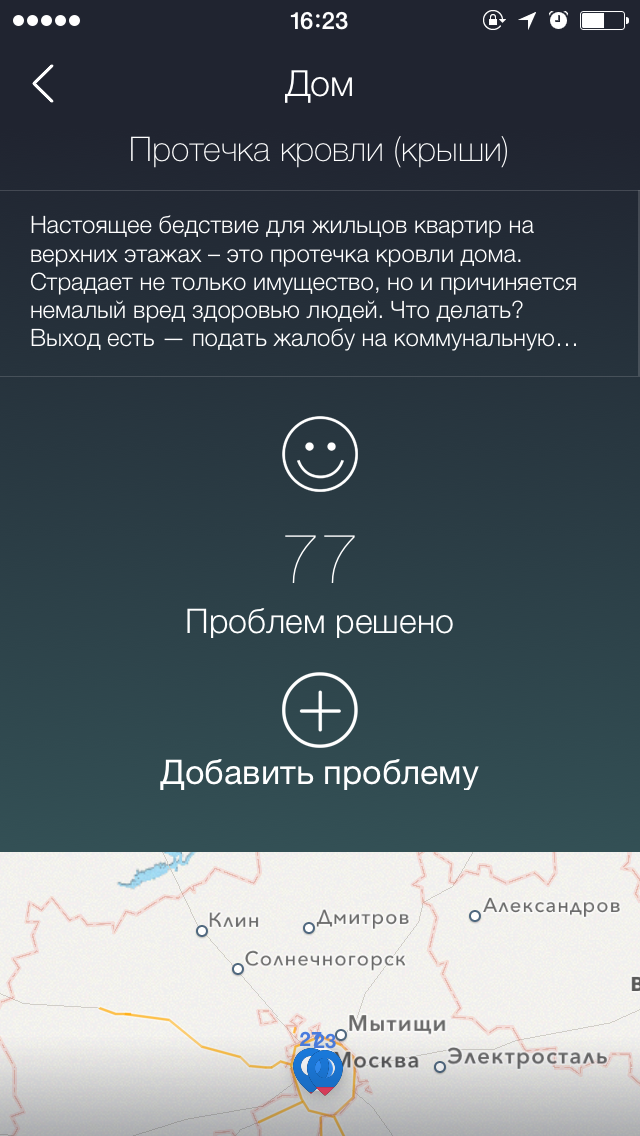Screen dimensions: 640x1136
Task: Open the blue map pin cluster near Москва
Action: coord(318,1070)
